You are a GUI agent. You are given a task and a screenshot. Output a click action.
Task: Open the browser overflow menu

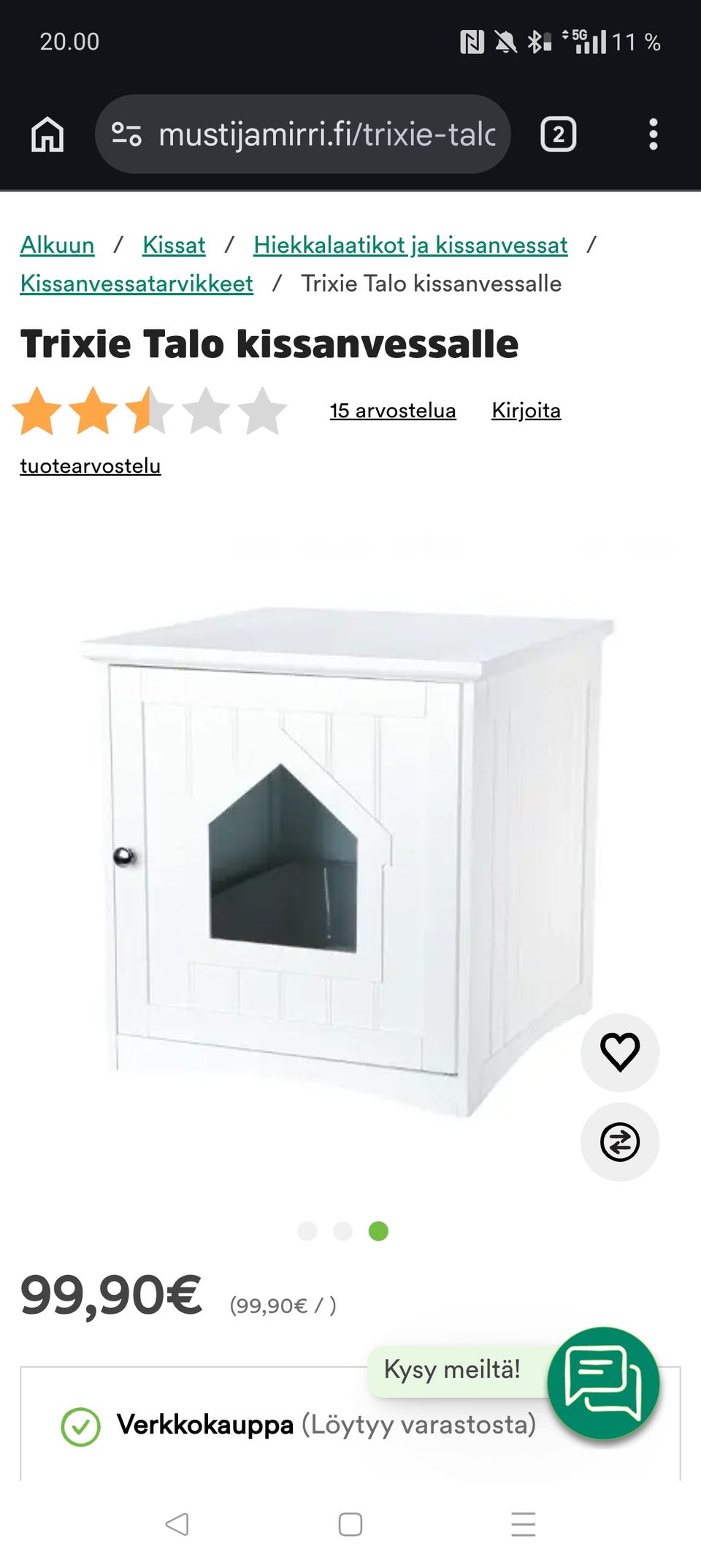[653, 134]
